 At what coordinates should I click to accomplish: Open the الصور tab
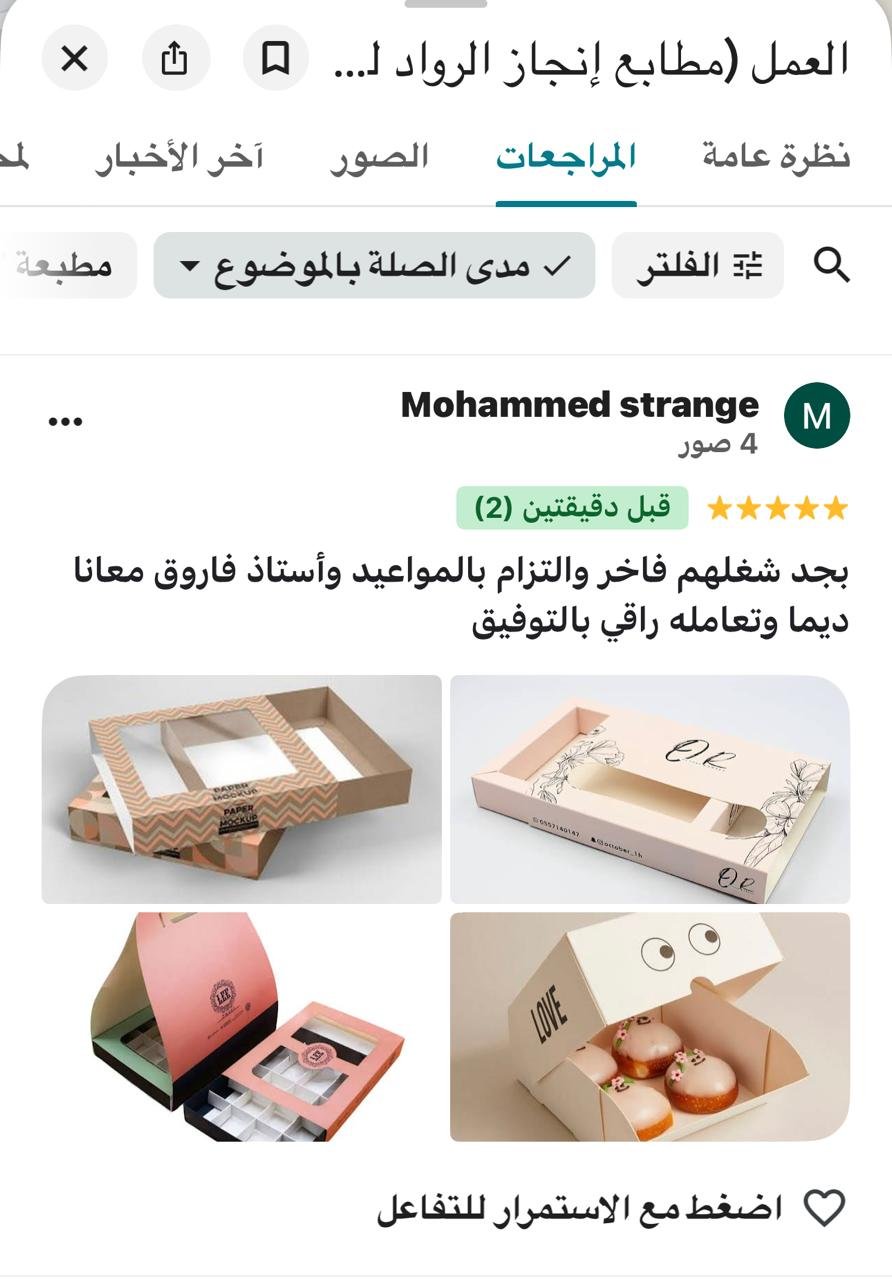(x=379, y=158)
